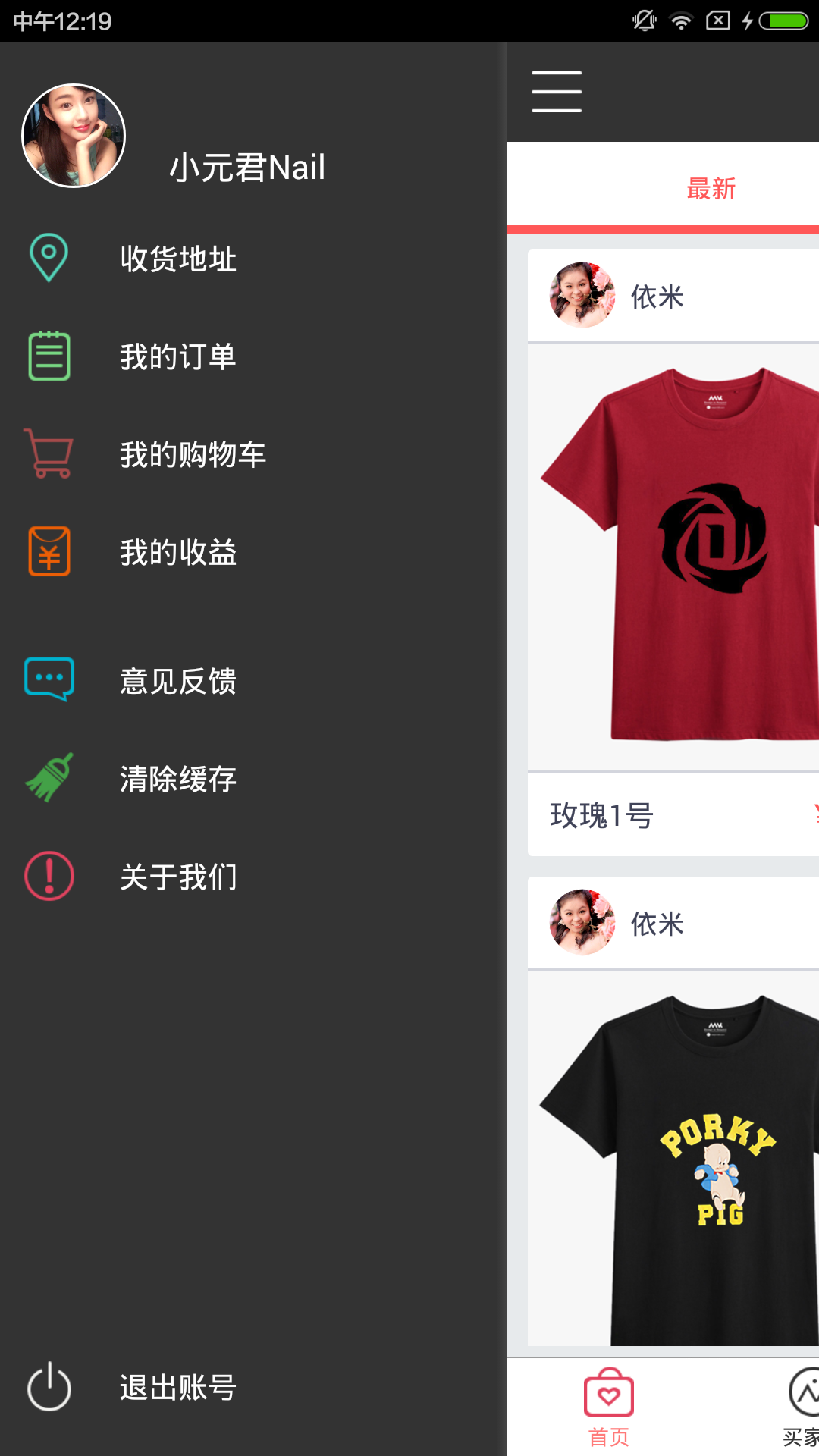Image resolution: width=819 pixels, height=1456 pixels.
Task: Select 首页 in bottom navigation
Action: click(x=609, y=1408)
